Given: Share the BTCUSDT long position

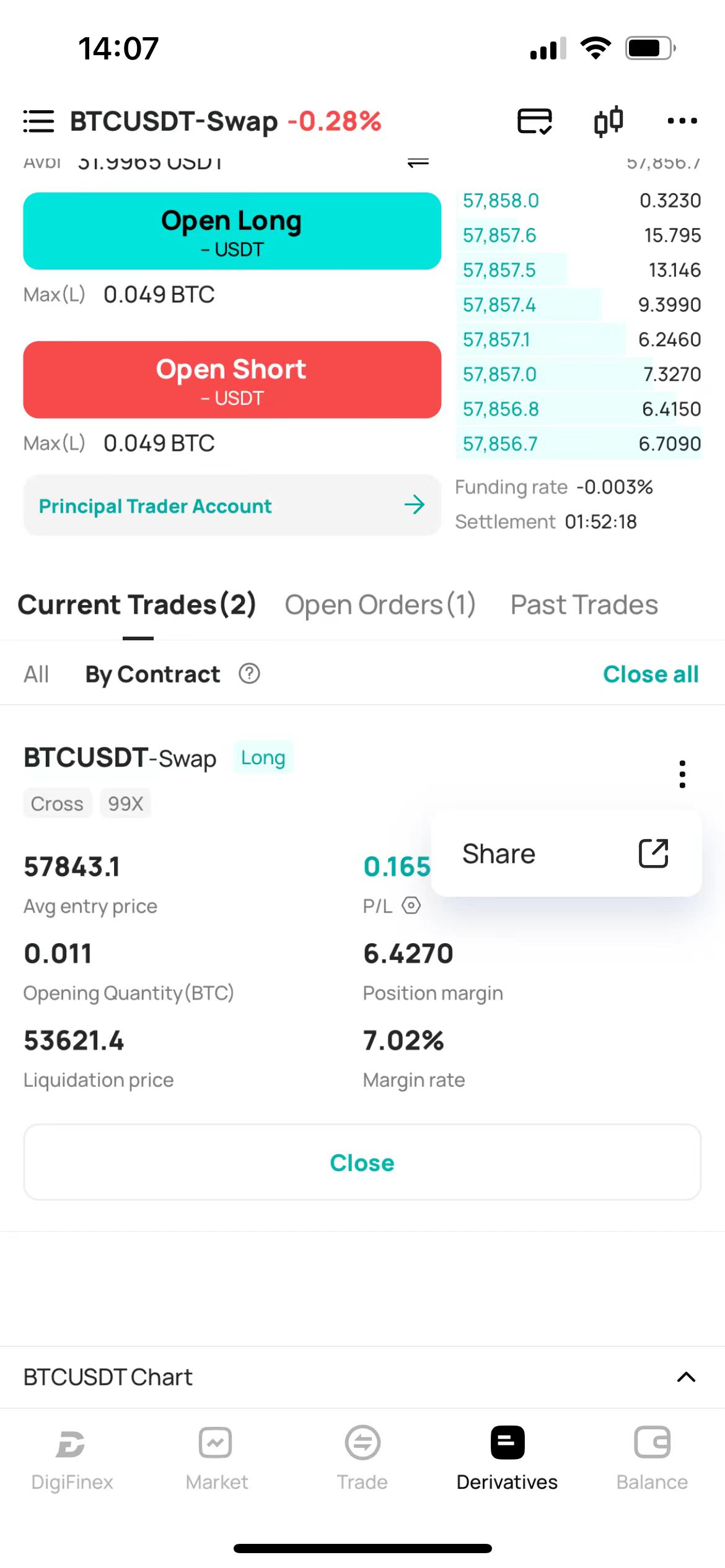Looking at the screenshot, I should pyautogui.click(x=565, y=853).
